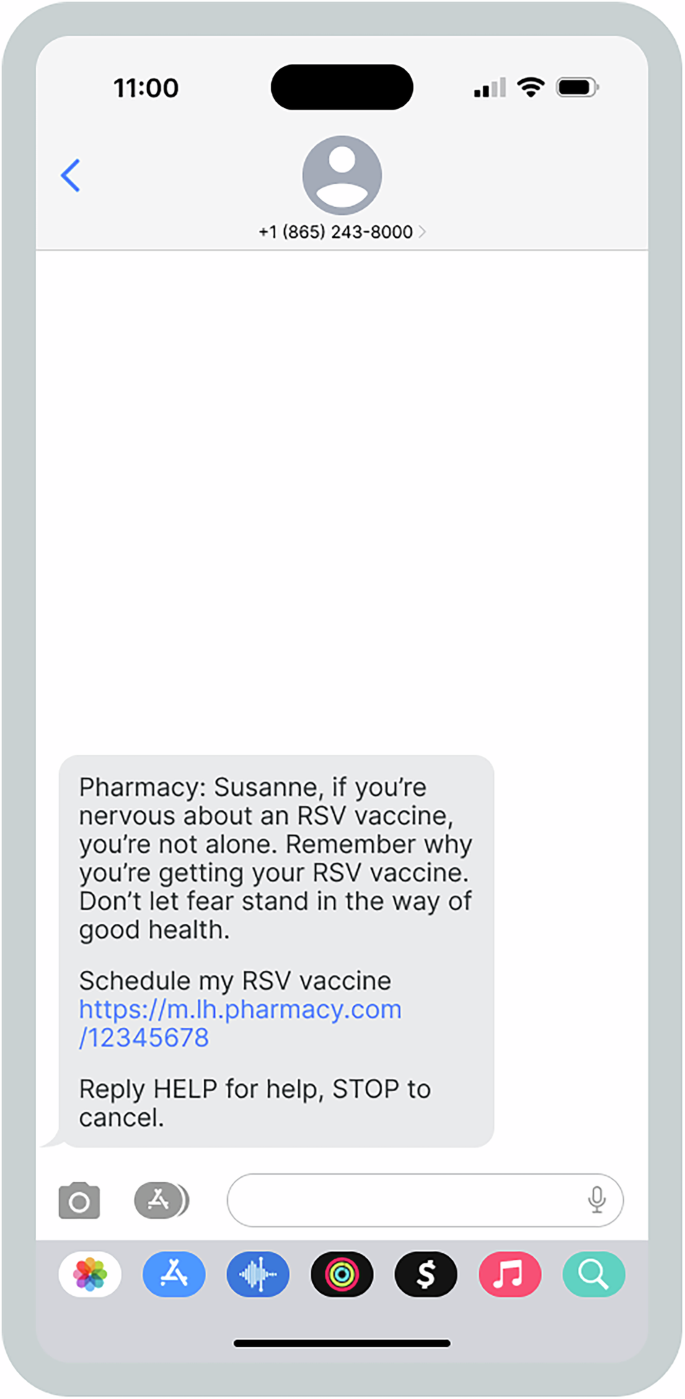This screenshot has height=1399, width=685.
Task: Open the Photos iMessage app
Action: 90,1274
